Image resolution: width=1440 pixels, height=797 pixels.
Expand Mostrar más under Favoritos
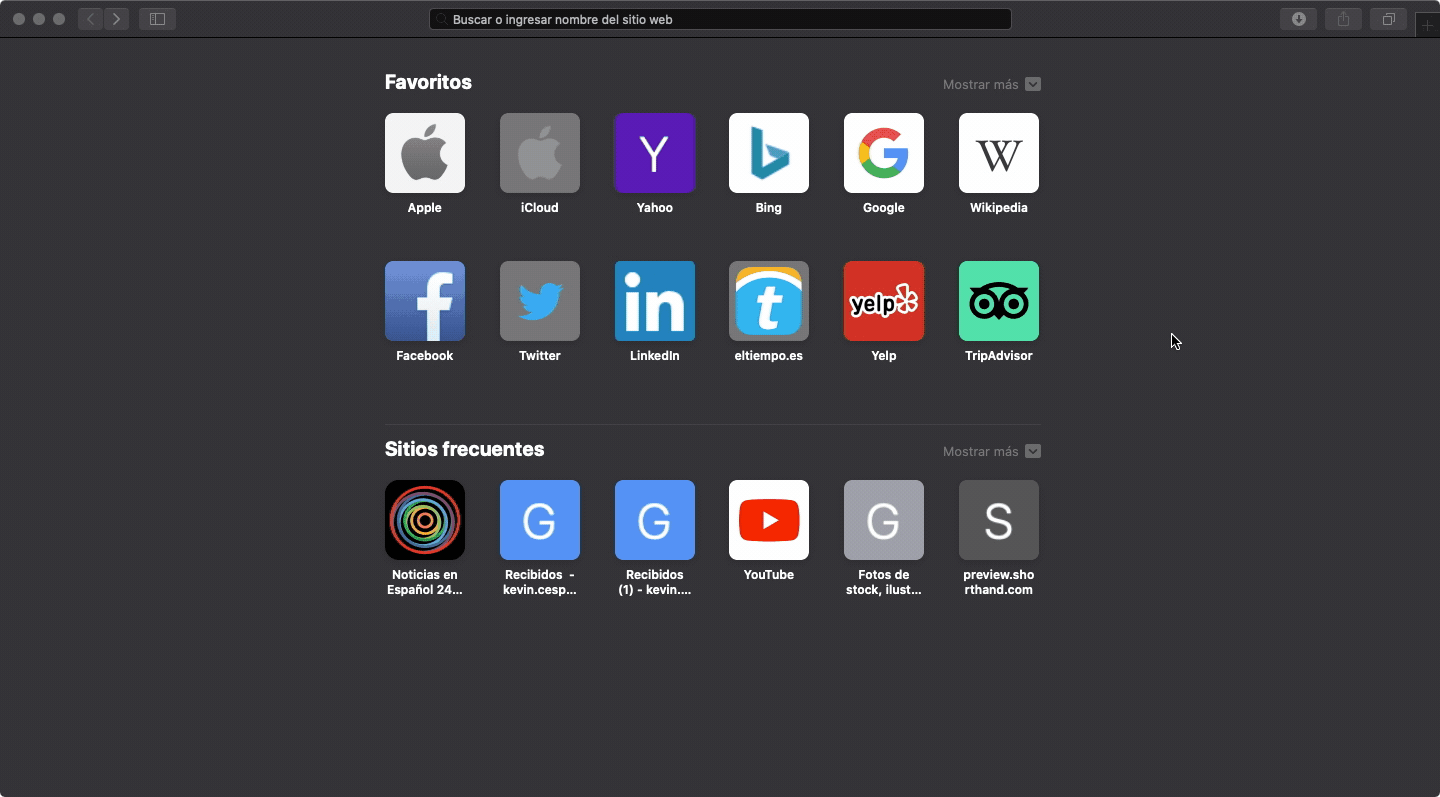(991, 85)
